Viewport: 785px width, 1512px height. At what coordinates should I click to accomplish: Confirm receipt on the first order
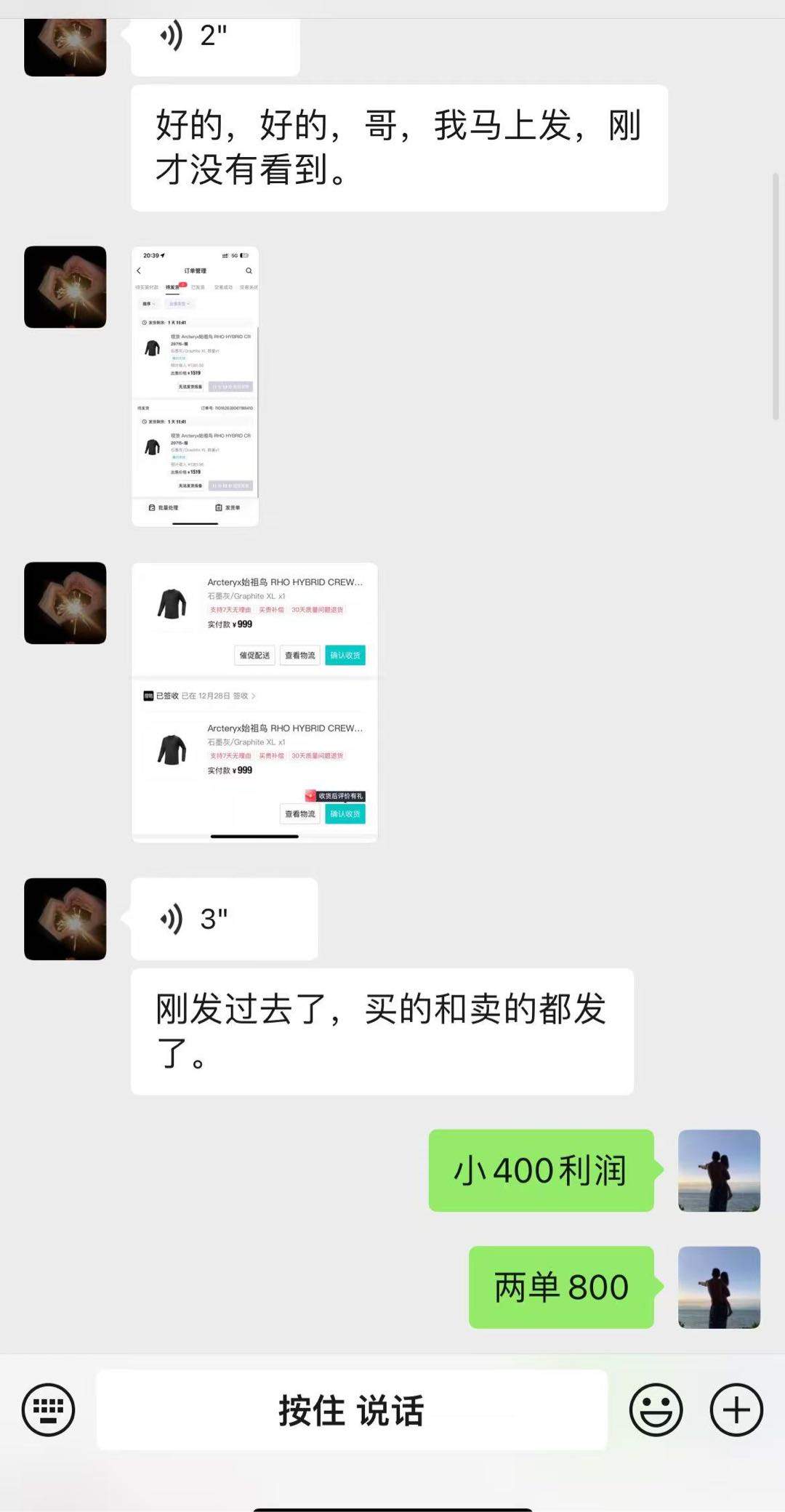click(345, 655)
